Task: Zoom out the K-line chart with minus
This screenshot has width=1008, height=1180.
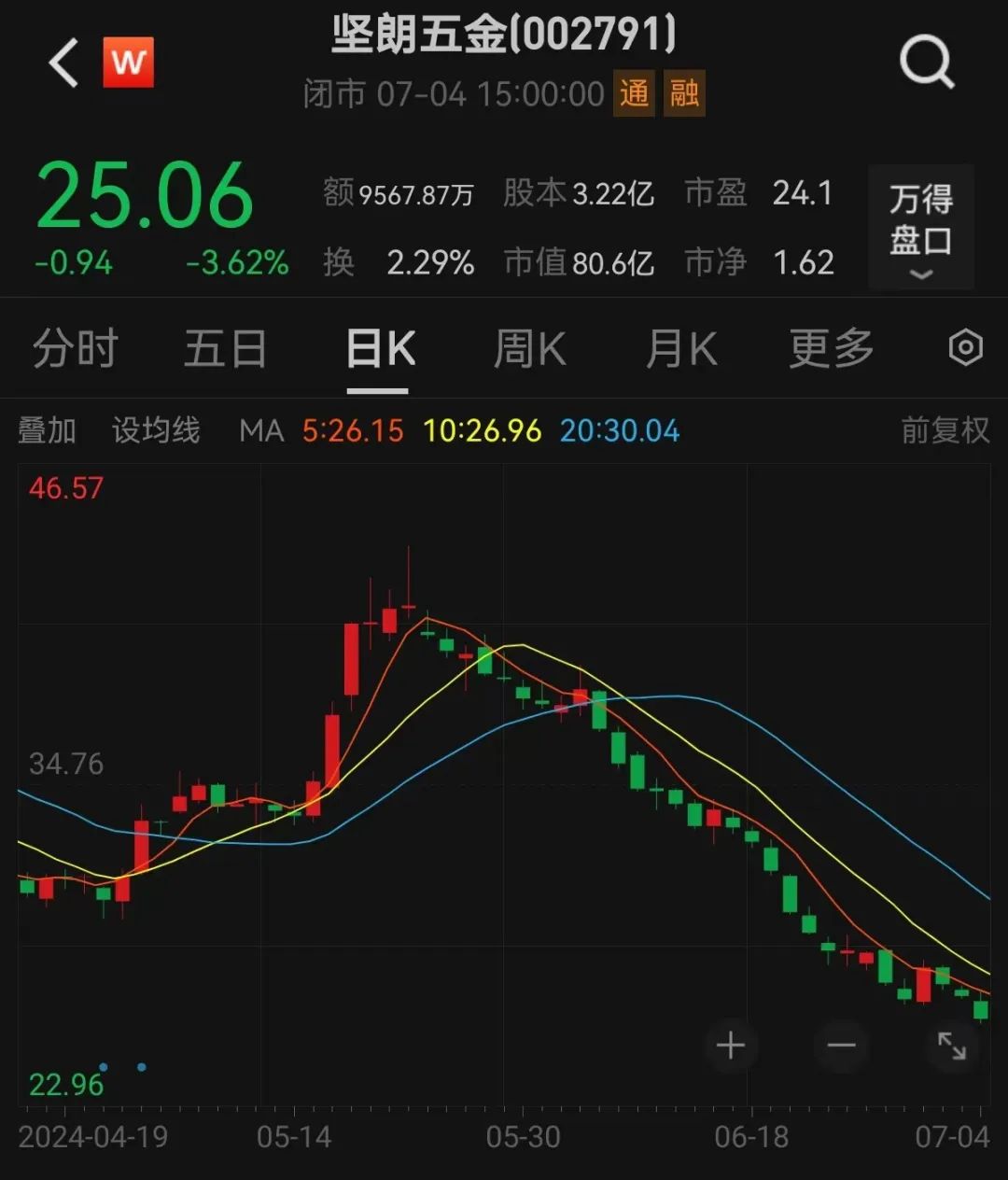Action: click(x=841, y=1046)
